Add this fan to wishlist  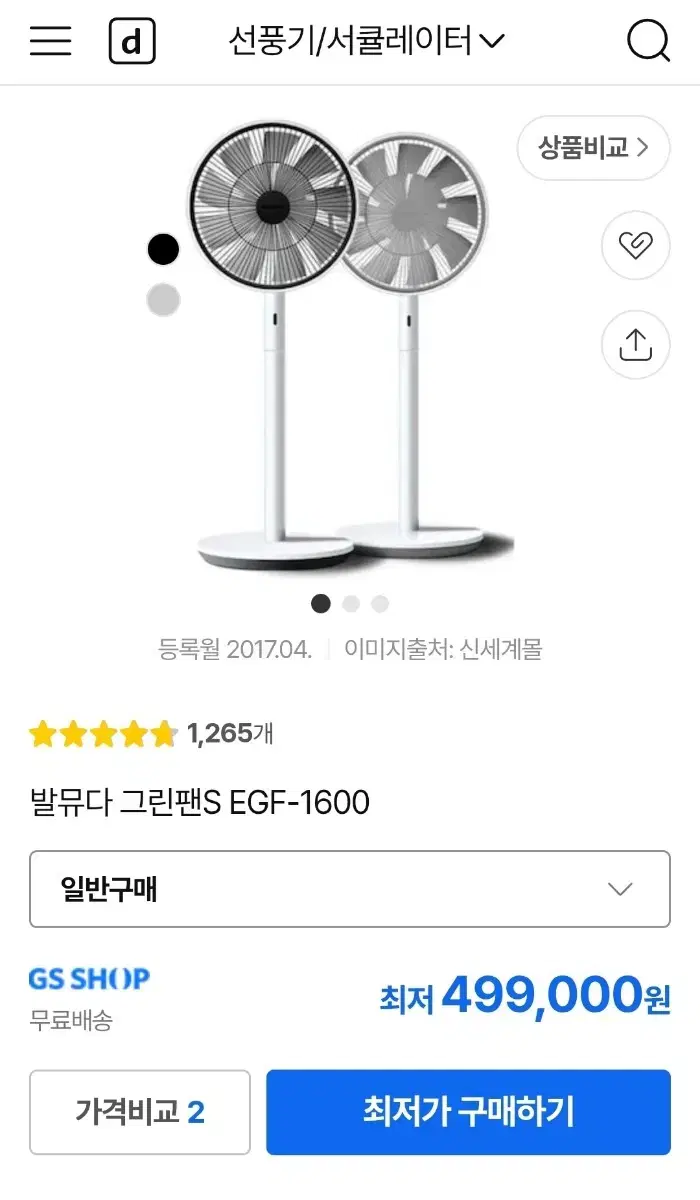(635, 245)
